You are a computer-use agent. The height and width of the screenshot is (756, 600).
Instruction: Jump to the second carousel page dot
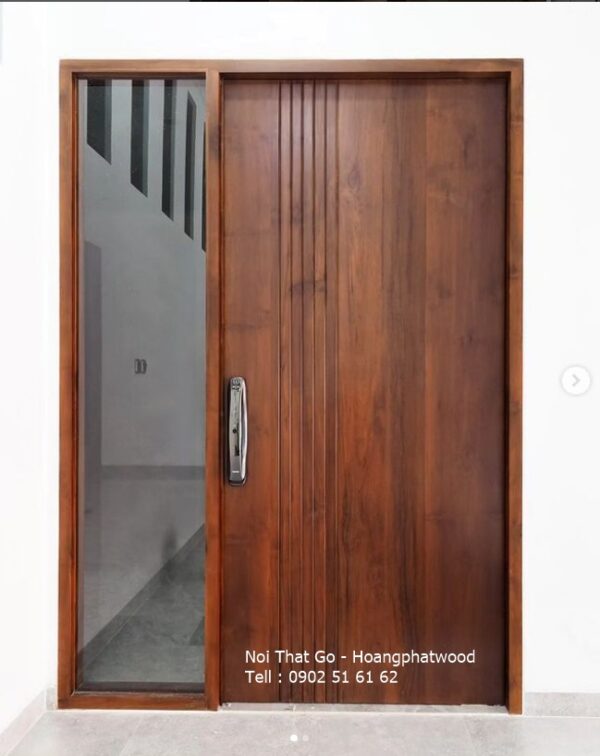306,738
